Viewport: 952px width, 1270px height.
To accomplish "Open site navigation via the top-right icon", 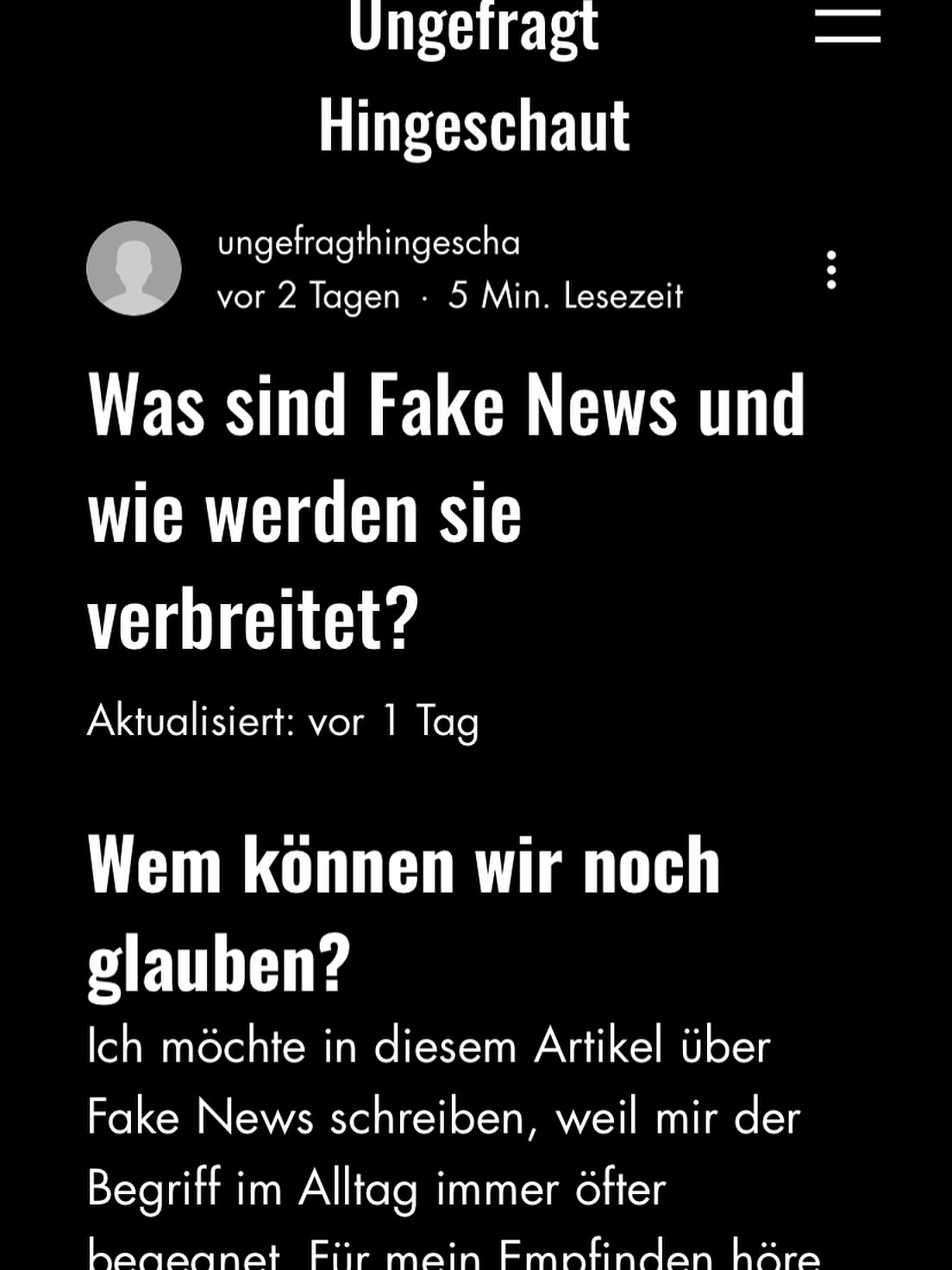I will click(848, 26).
